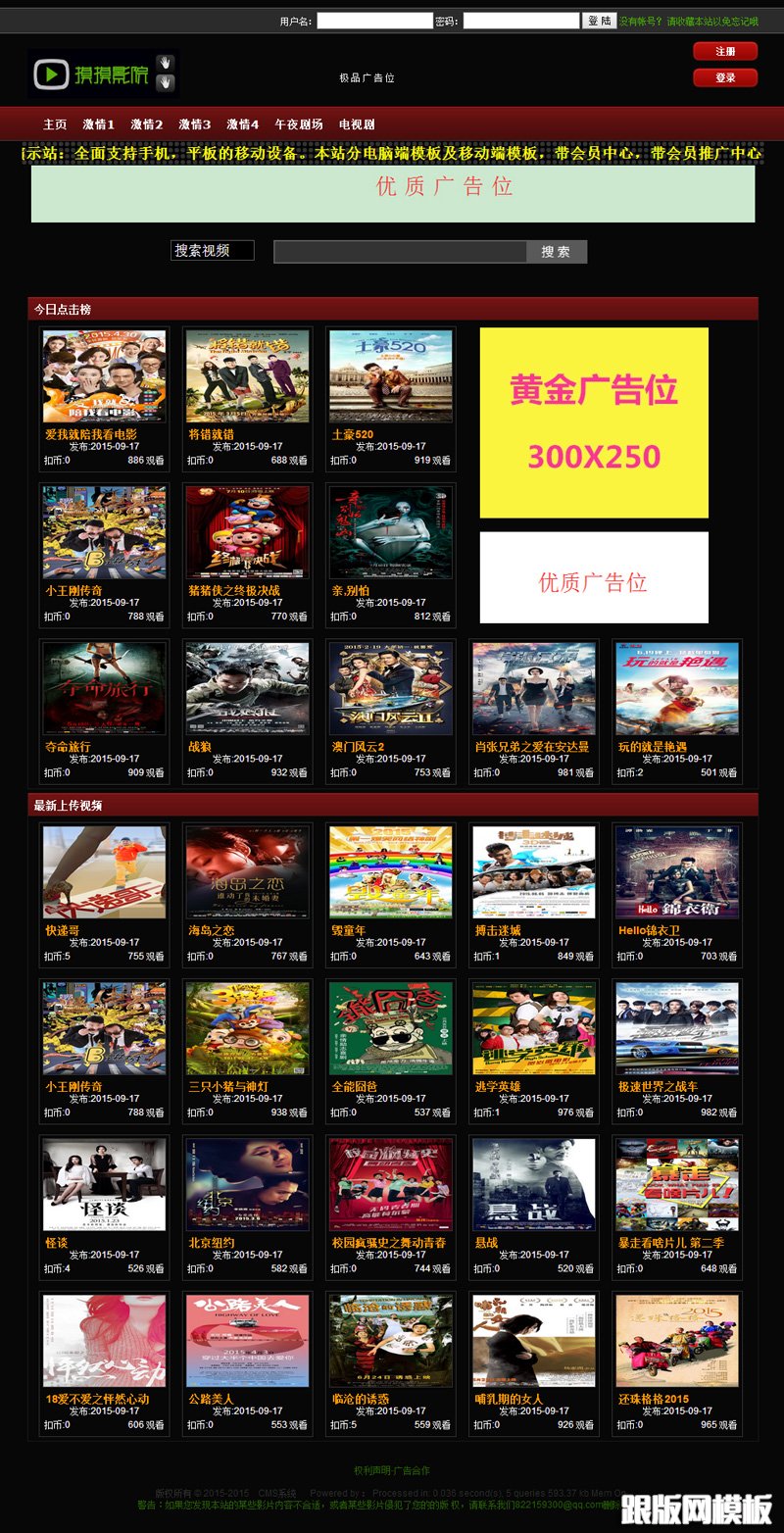Click the red 注册 register button
Image resolution: width=784 pixels, height=1533 pixels.
[724, 51]
